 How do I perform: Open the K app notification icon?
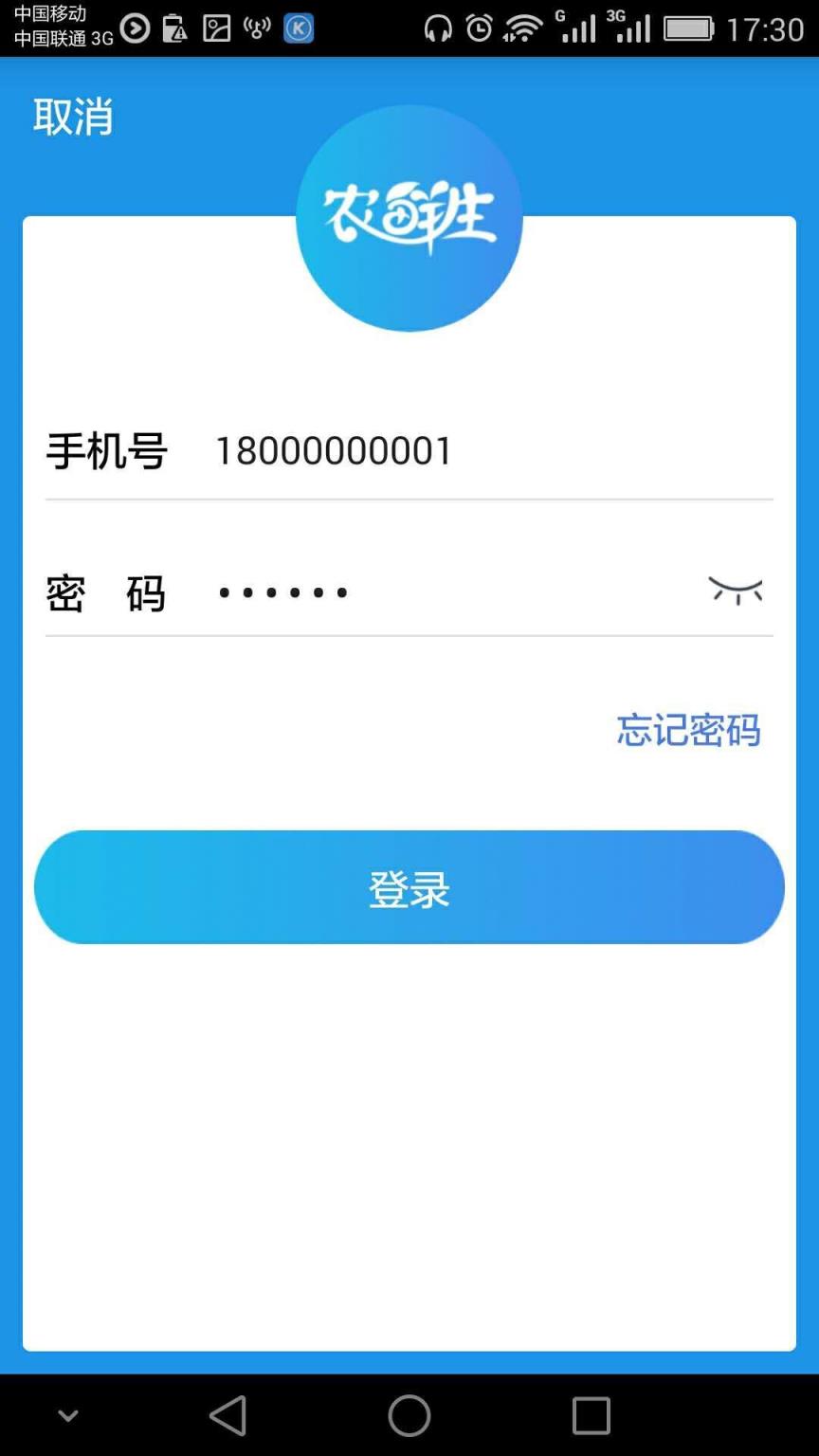(x=298, y=28)
